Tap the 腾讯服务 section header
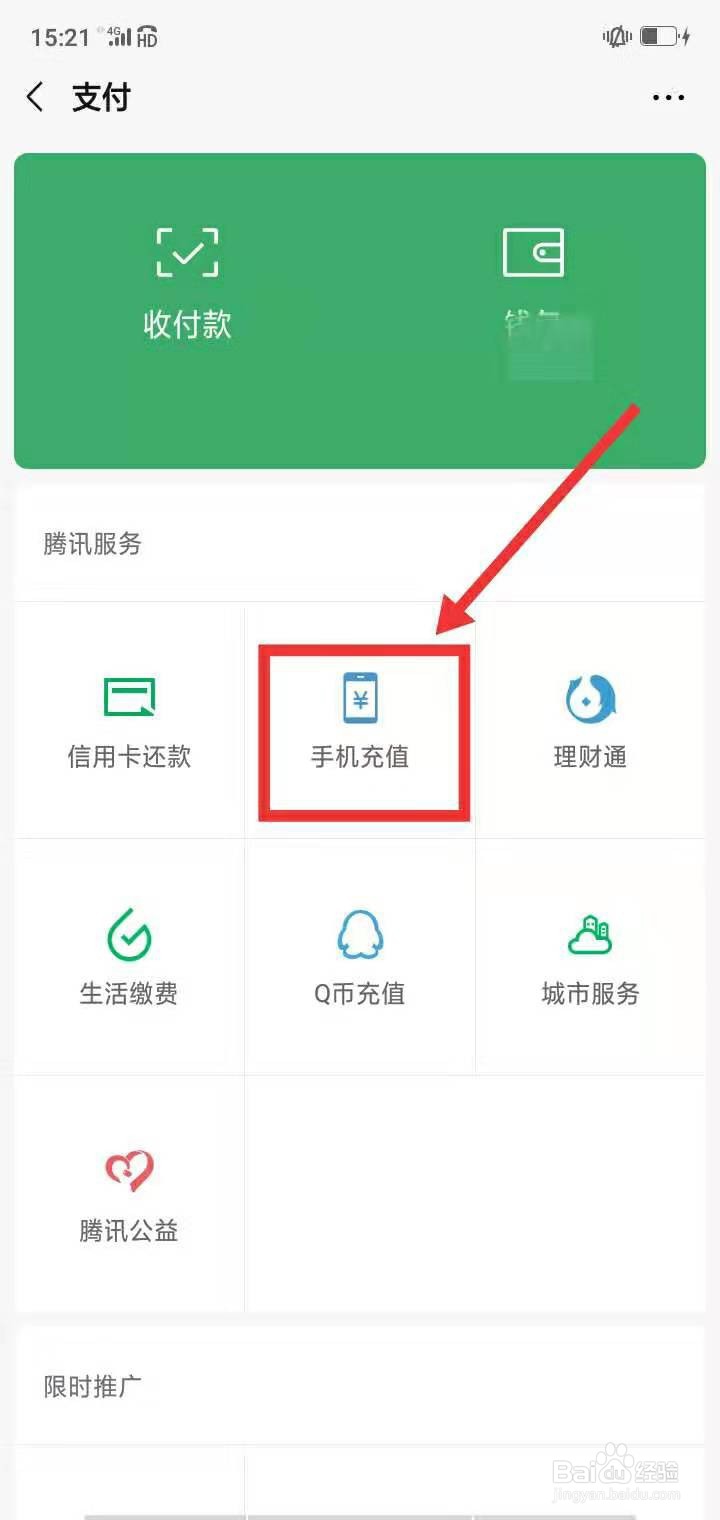 93,544
